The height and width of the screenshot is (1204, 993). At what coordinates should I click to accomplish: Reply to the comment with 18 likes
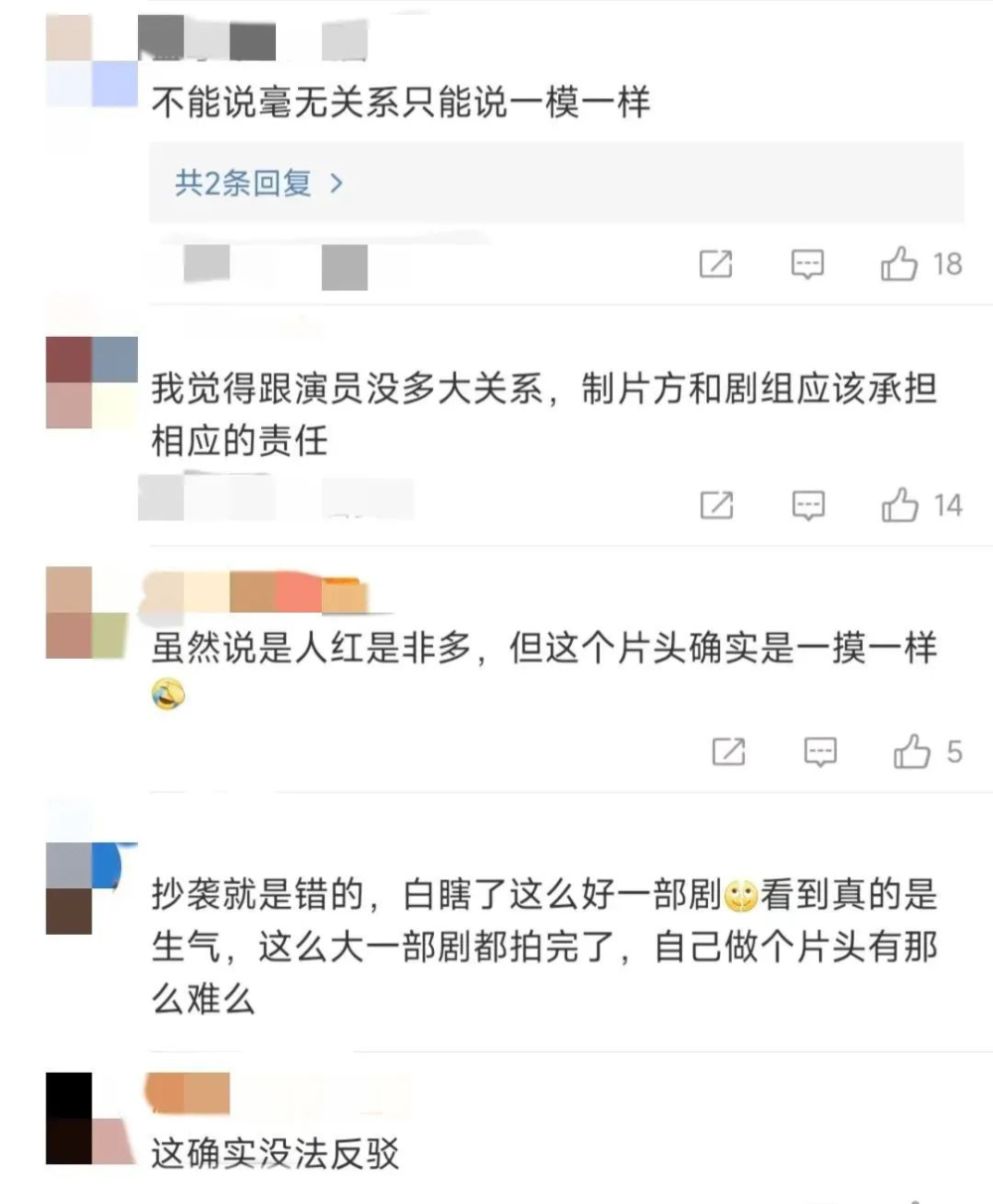tap(807, 264)
